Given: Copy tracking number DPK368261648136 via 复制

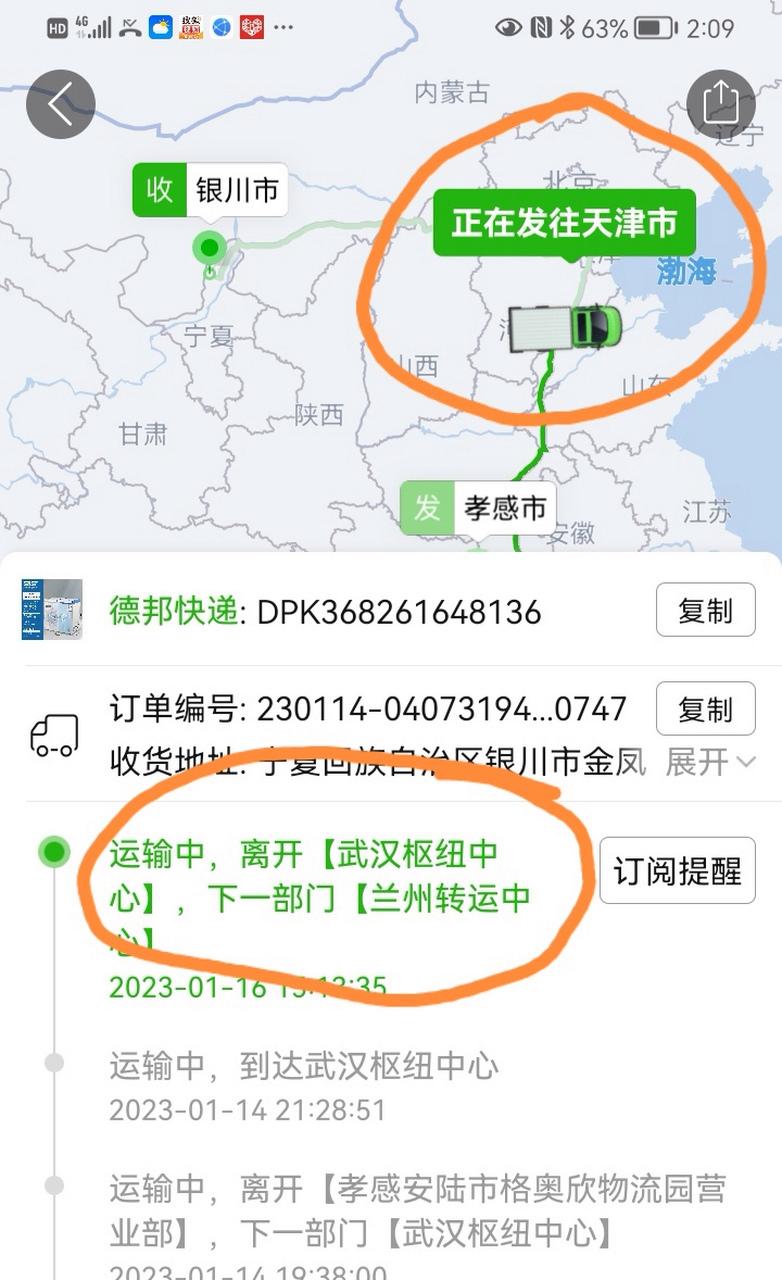Looking at the screenshot, I should point(705,610).
